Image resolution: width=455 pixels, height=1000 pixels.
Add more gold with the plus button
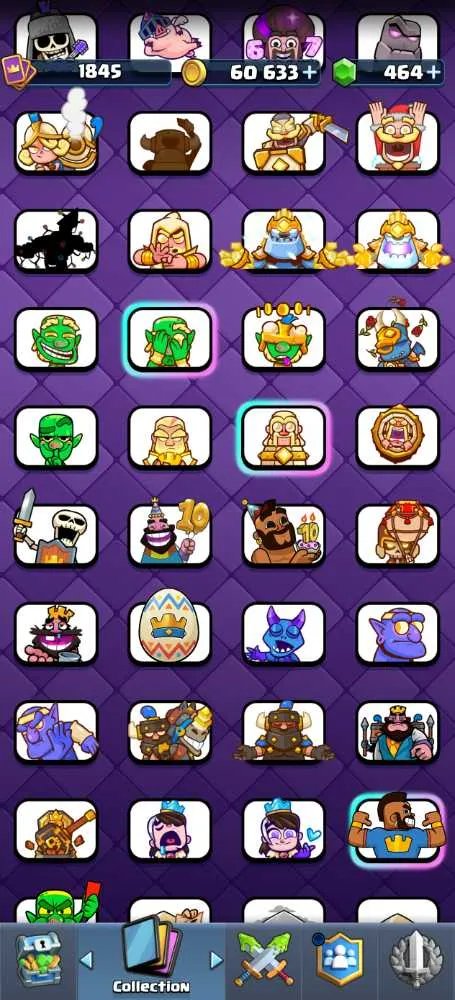click(x=310, y=72)
